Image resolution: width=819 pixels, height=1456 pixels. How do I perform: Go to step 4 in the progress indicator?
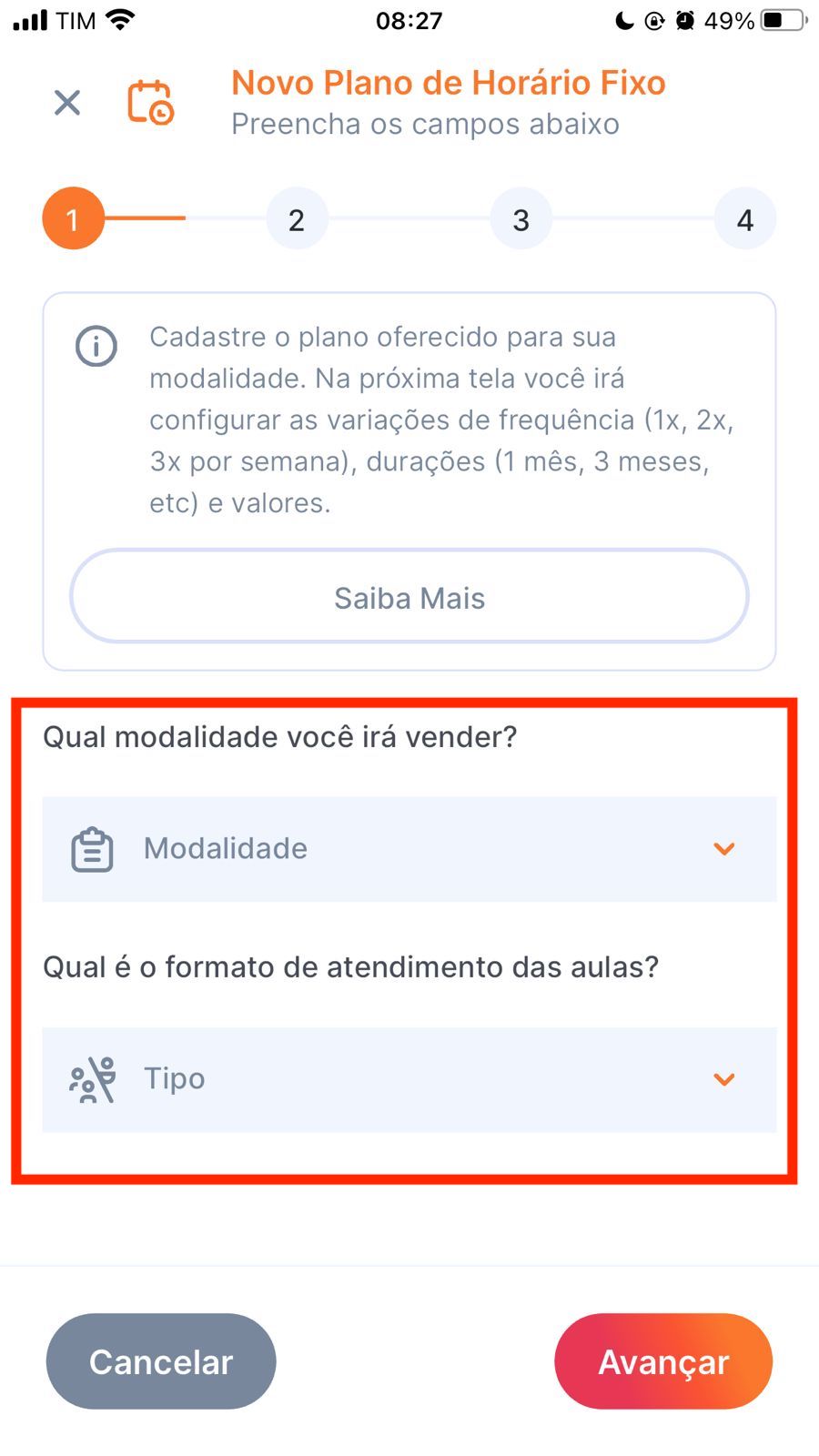click(744, 219)
